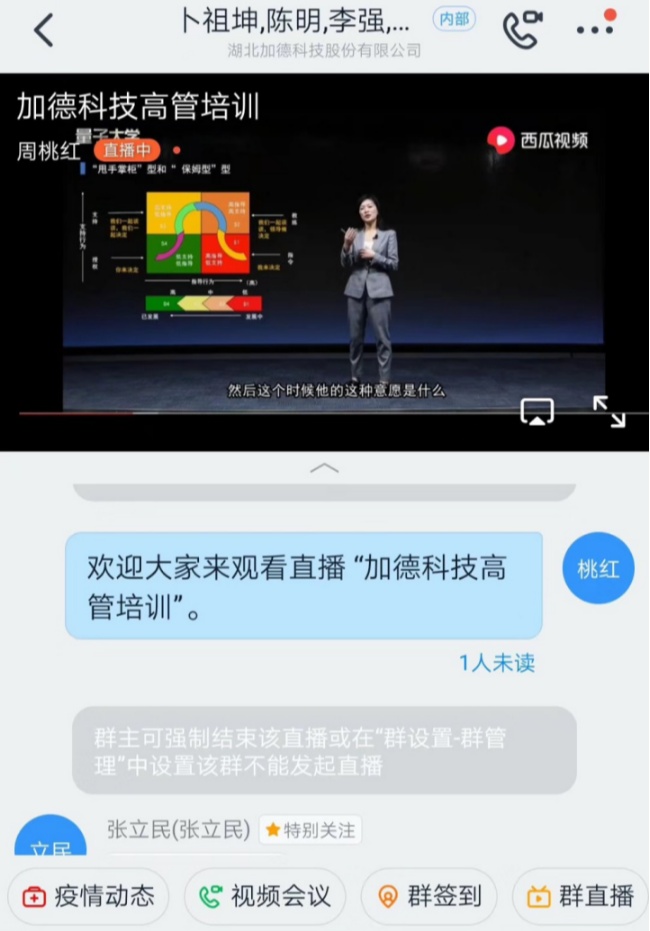Open the more options menu
The width and height of the screenshot is (650, 931).
coord(595,30)
